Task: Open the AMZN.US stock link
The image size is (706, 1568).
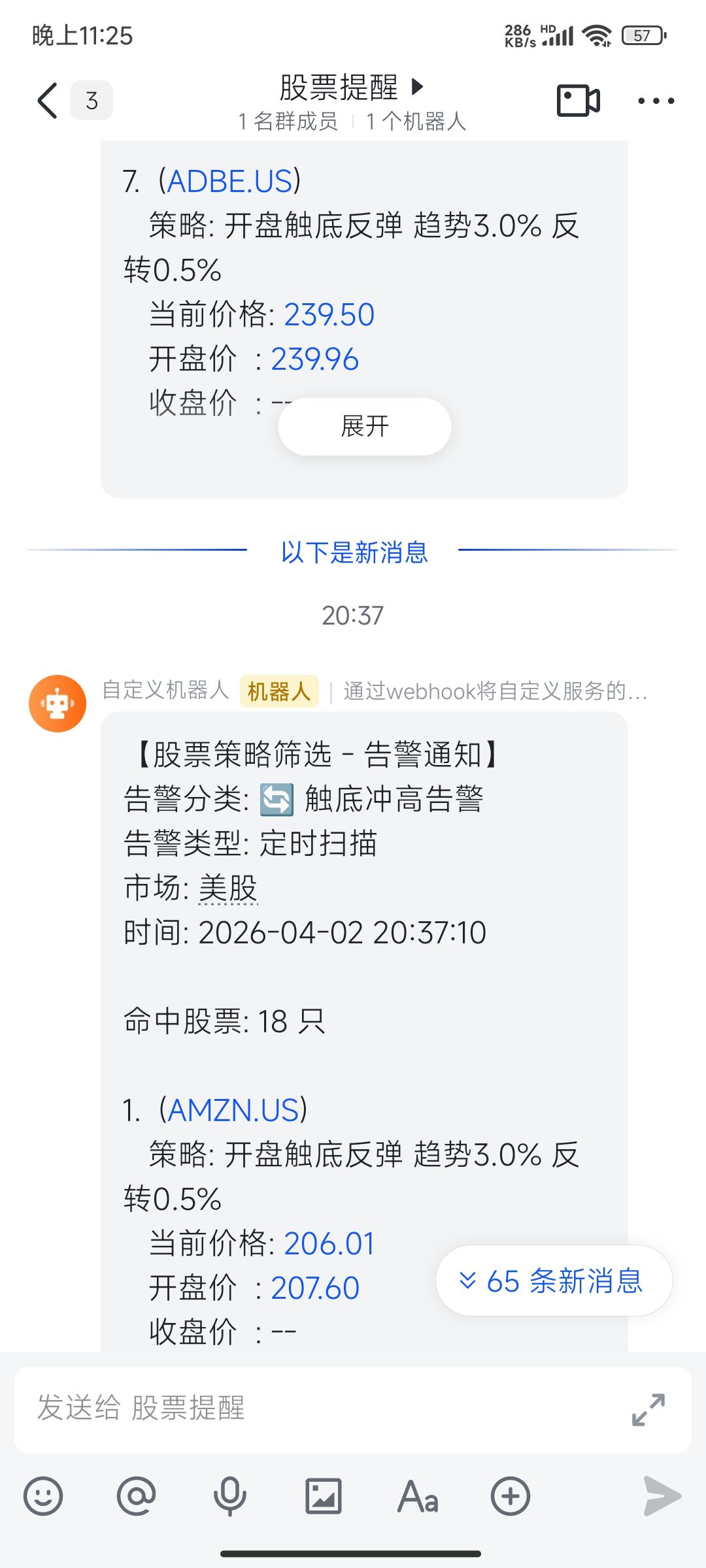Action: coord(233,1110)
